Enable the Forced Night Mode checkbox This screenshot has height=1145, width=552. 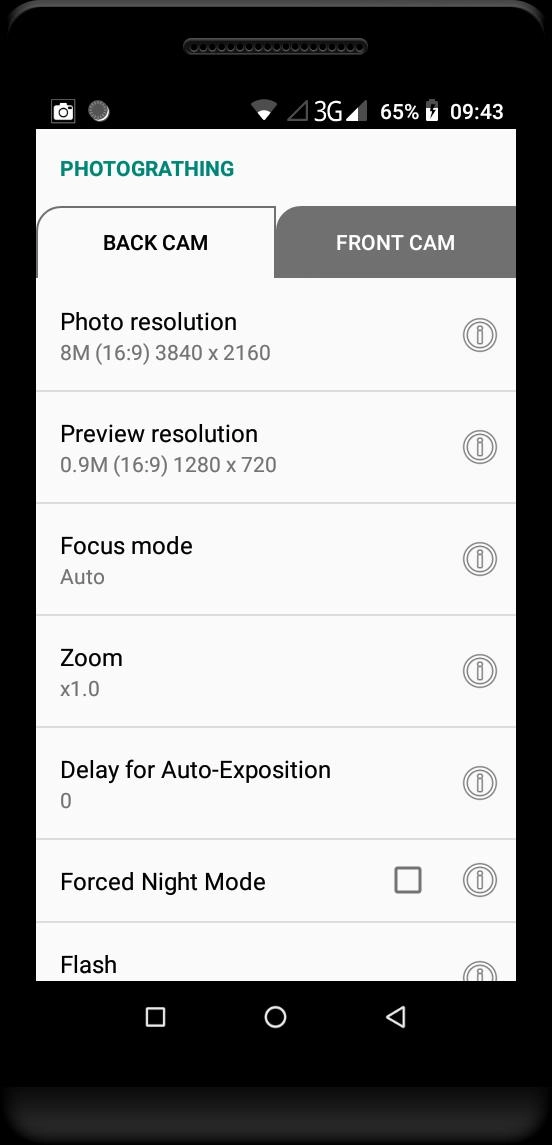point(407,880)
